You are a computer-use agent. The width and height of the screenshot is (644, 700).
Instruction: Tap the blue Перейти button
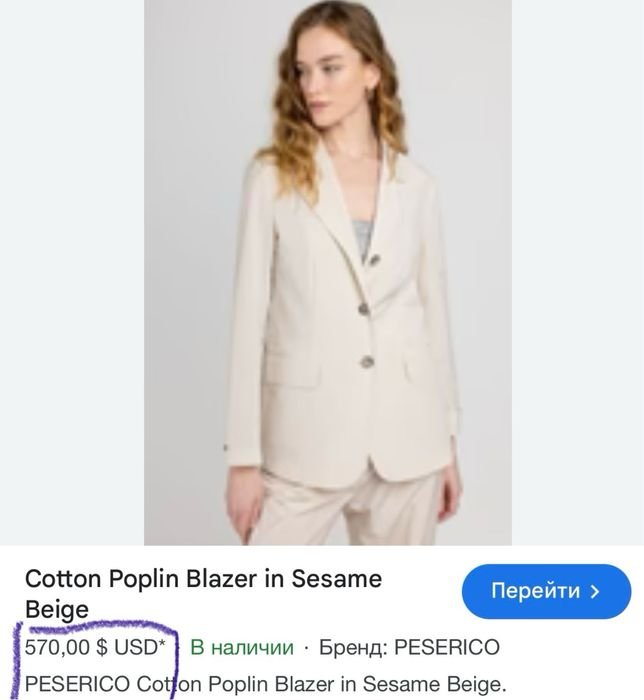tap(546, 591)
